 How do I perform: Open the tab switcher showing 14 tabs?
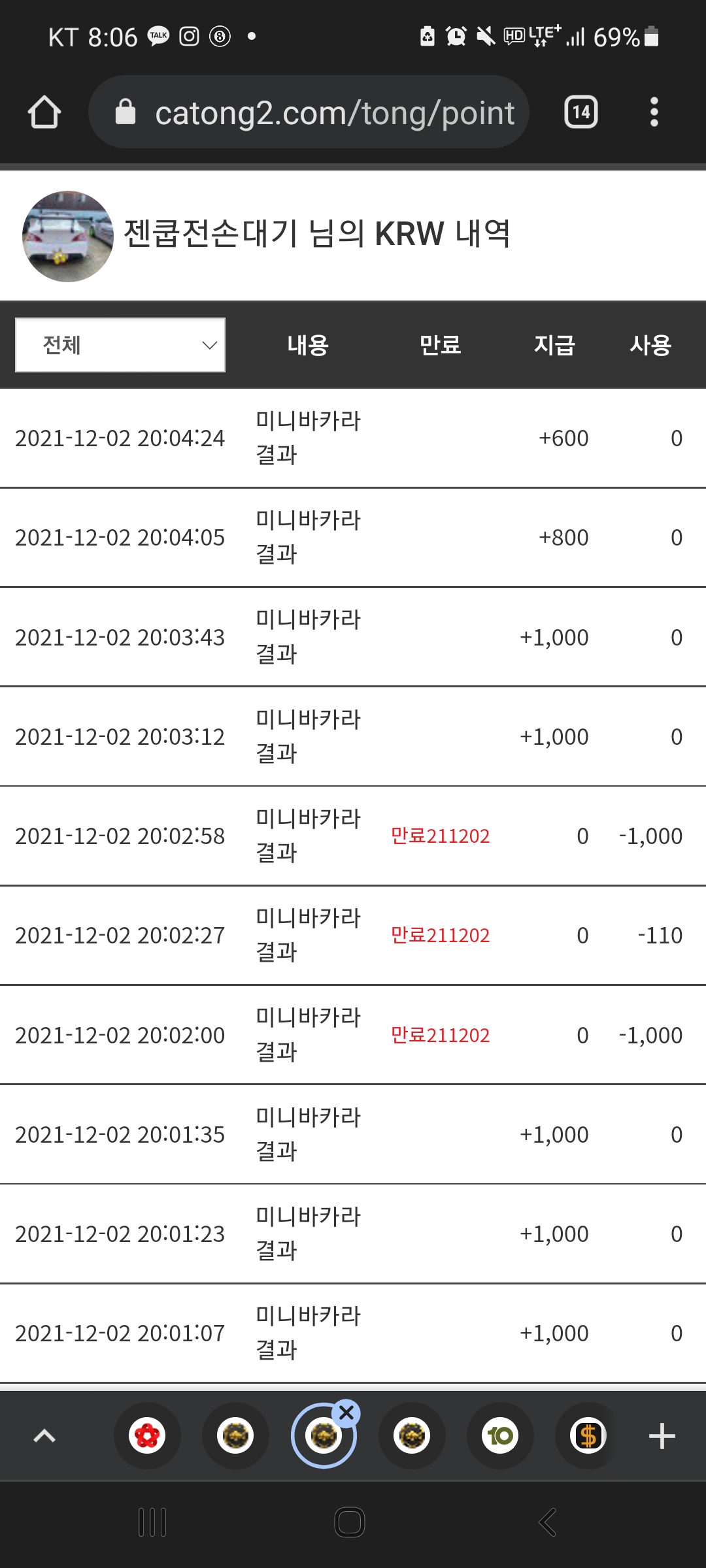click(x=580, y=112)
